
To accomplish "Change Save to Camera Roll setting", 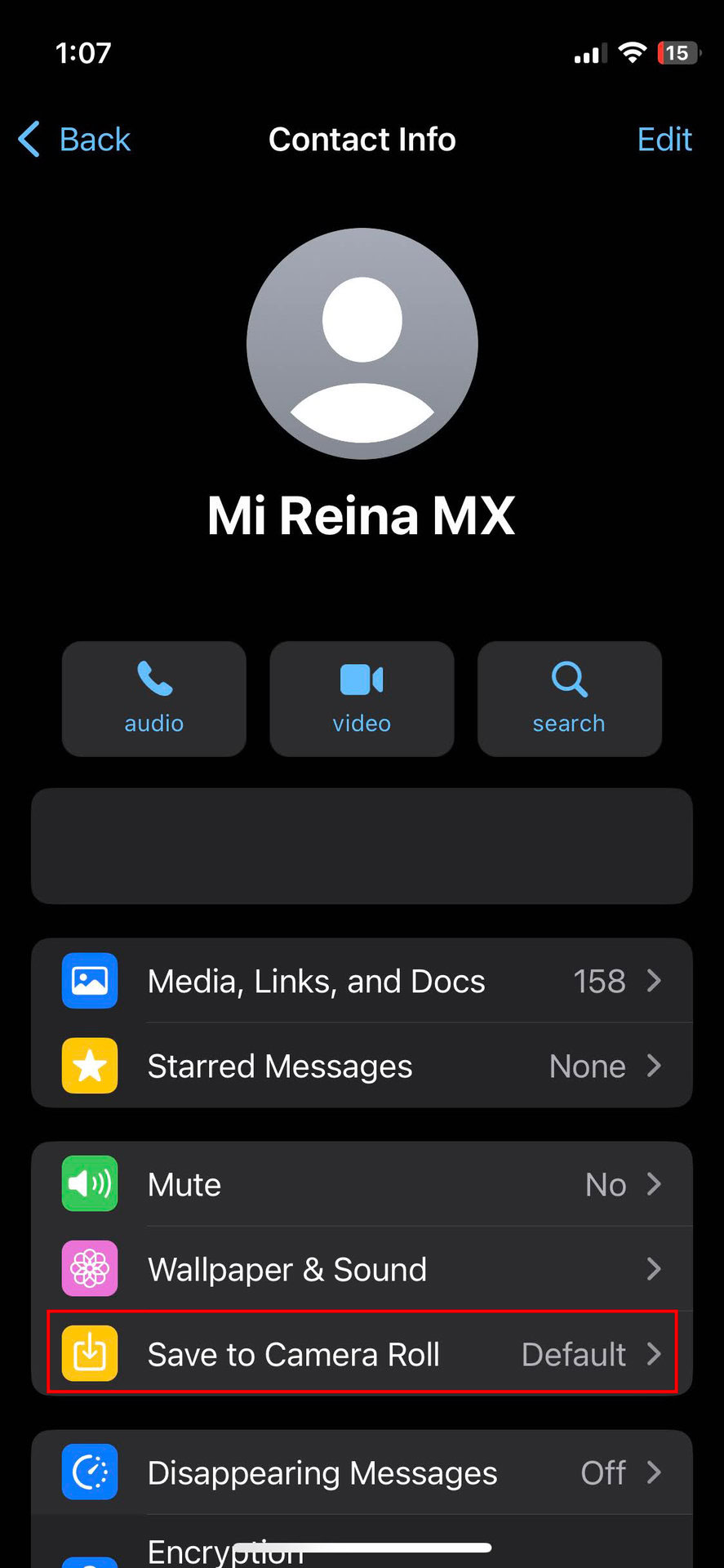I will click(x=362, y=1354).
